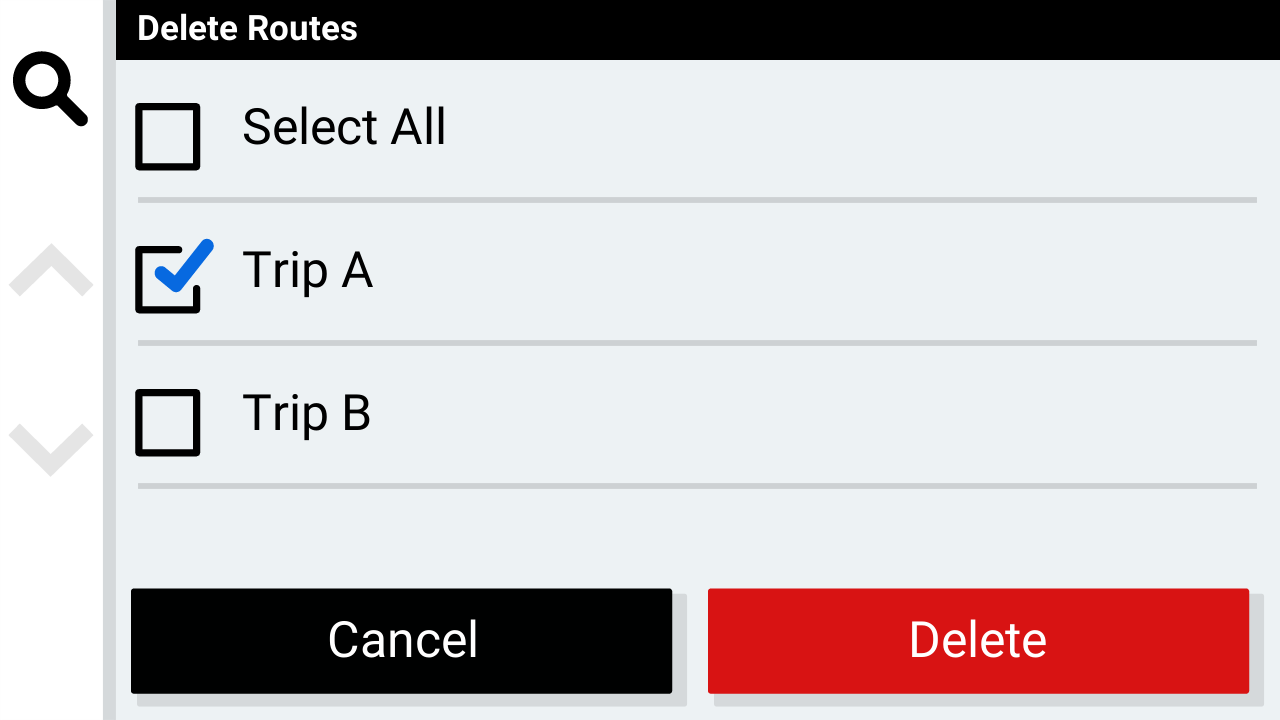Tap the Cancel button
The width and height of the screenshot is (1280, 720).
tap(401, 641)
